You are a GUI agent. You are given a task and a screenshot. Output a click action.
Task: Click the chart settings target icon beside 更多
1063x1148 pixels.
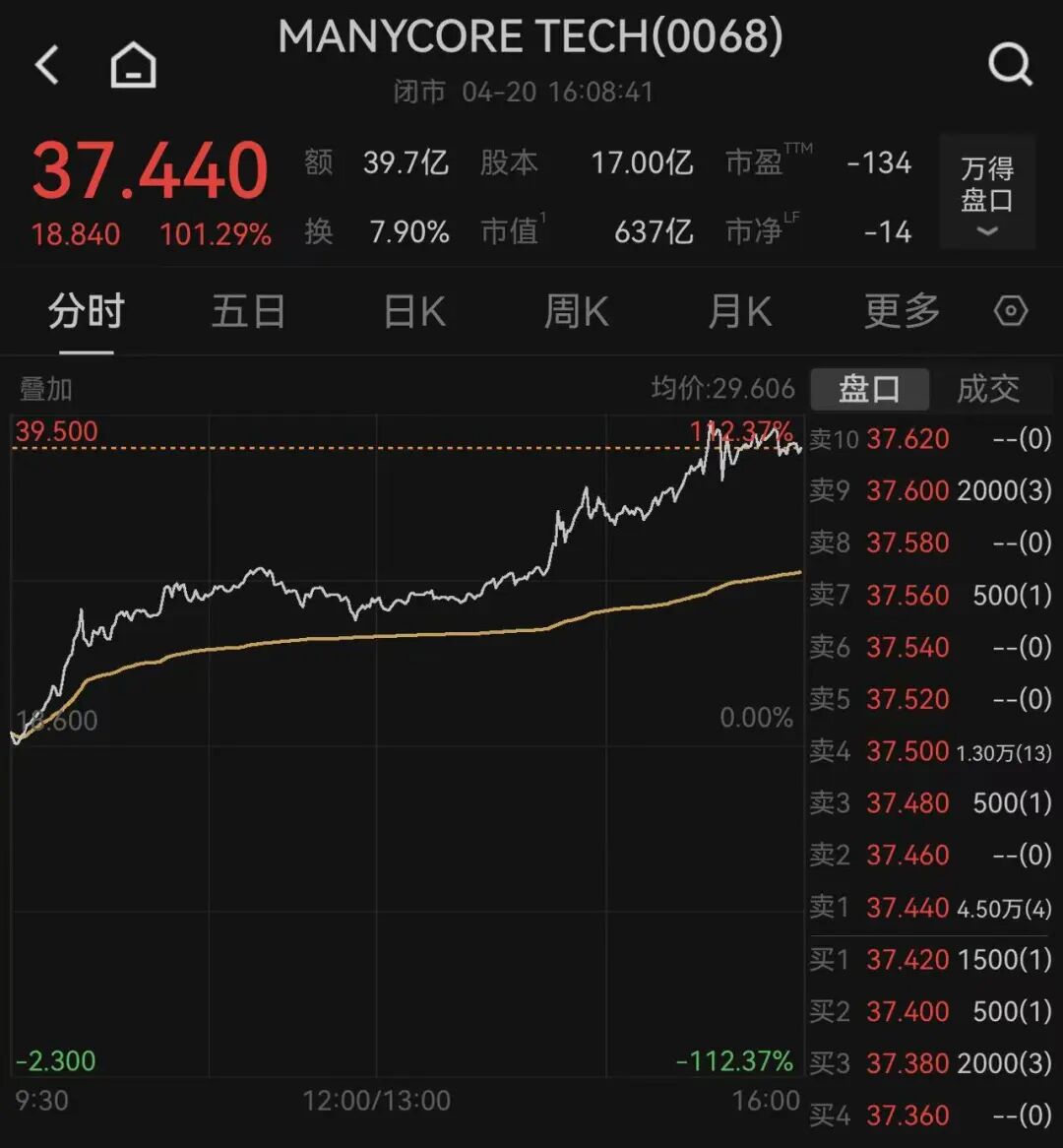tap(1010, 310)
